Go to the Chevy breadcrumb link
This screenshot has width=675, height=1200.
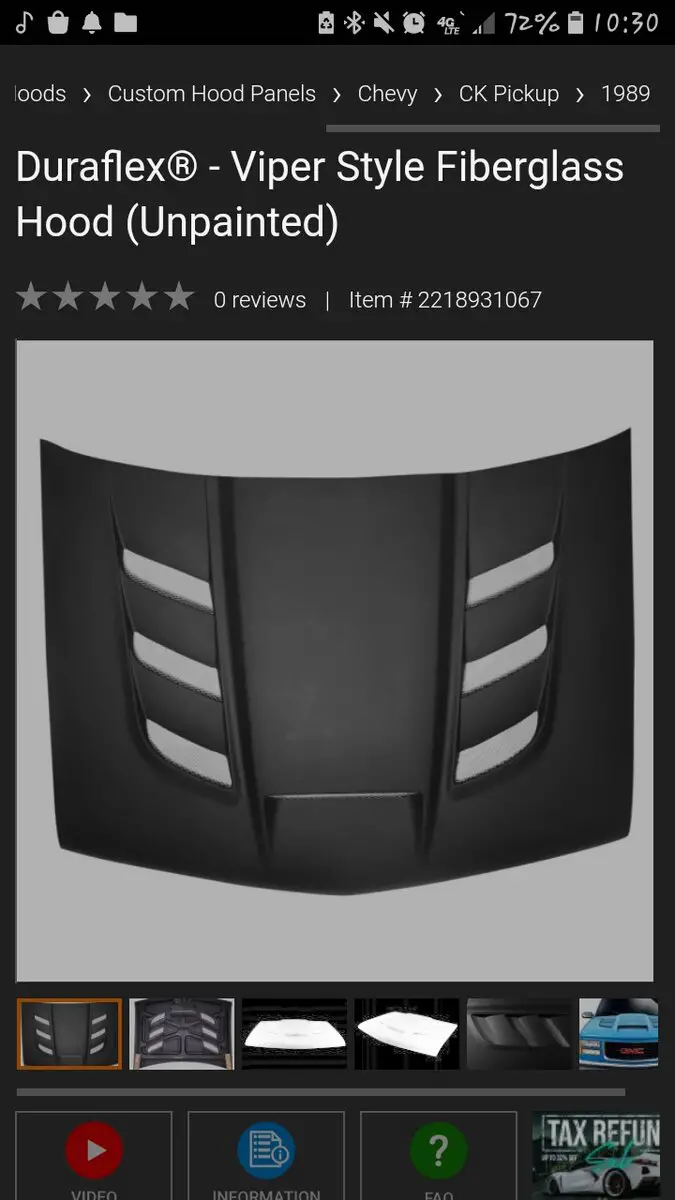pos(387,94)
